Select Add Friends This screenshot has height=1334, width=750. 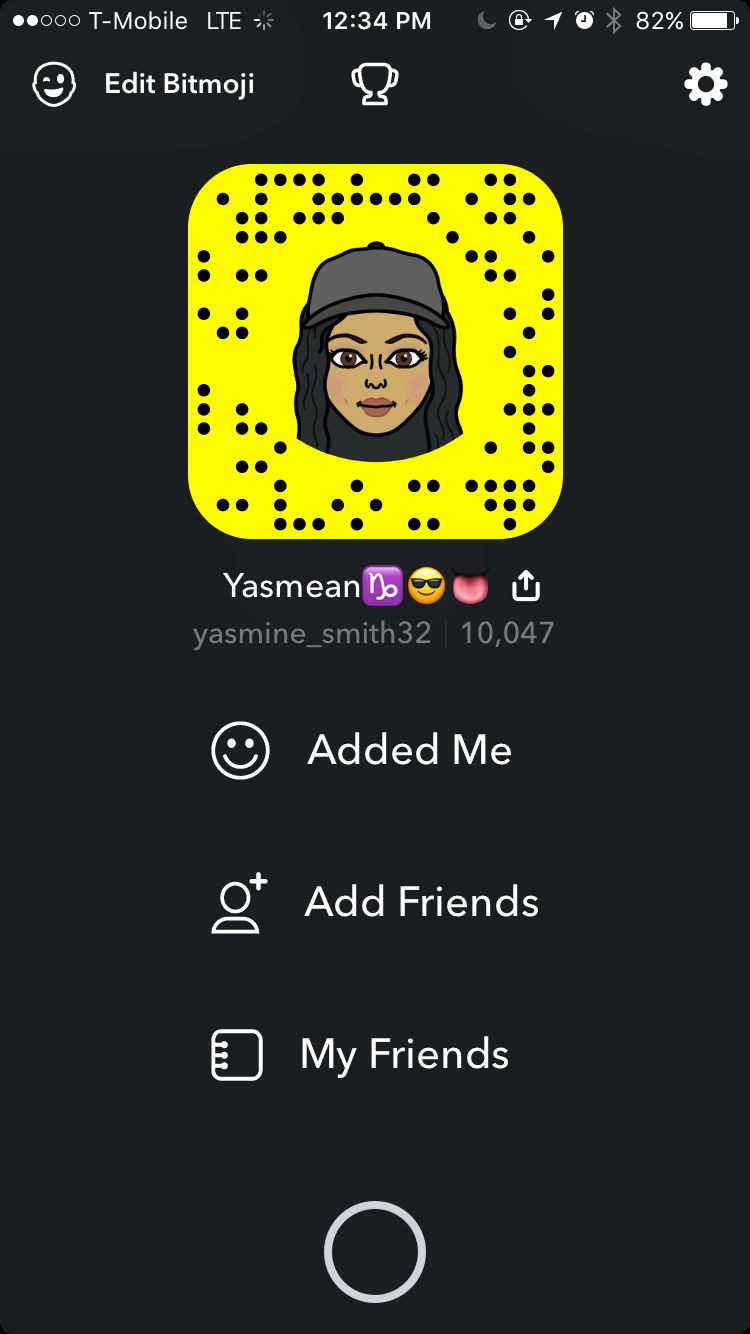pos(375,902)
